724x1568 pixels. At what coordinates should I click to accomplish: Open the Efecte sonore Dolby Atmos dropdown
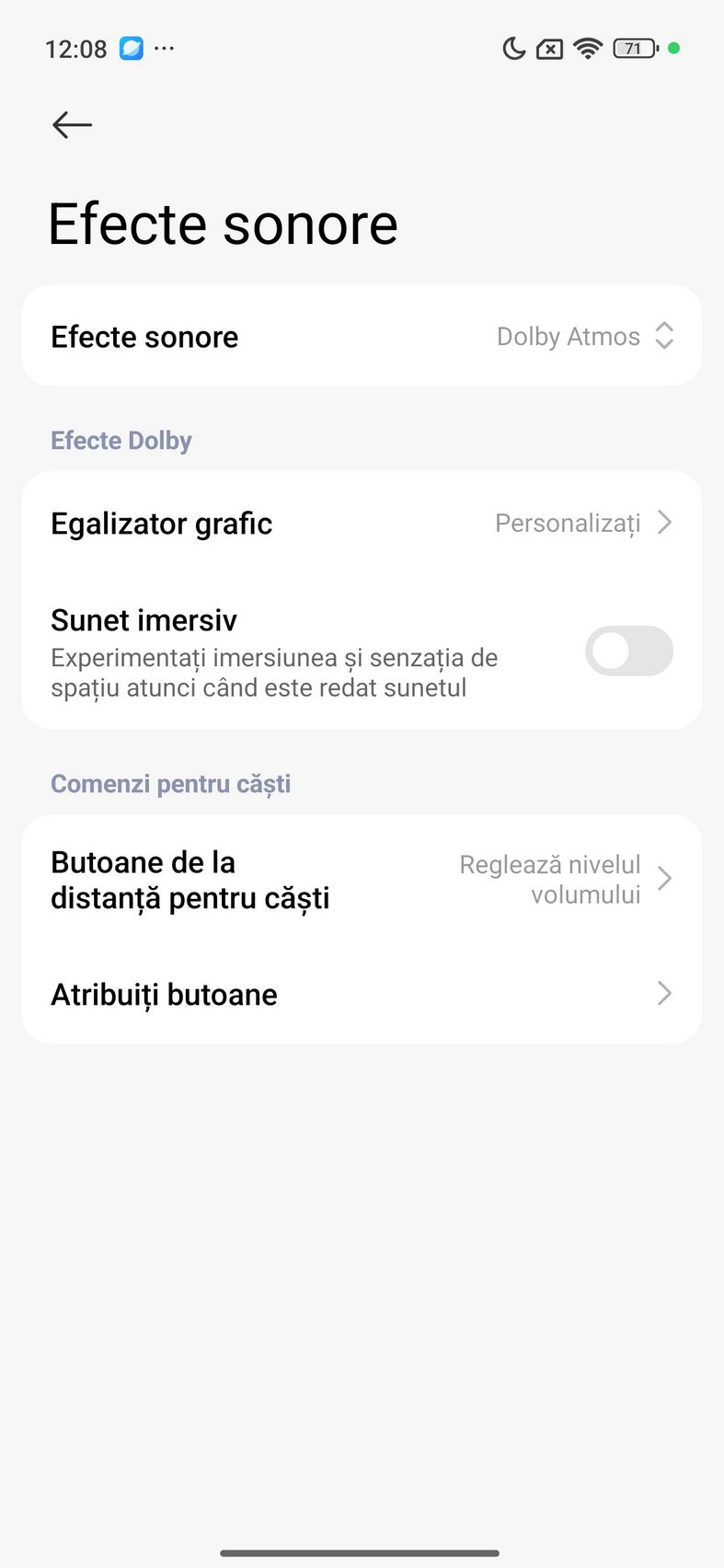pos(585,336)
